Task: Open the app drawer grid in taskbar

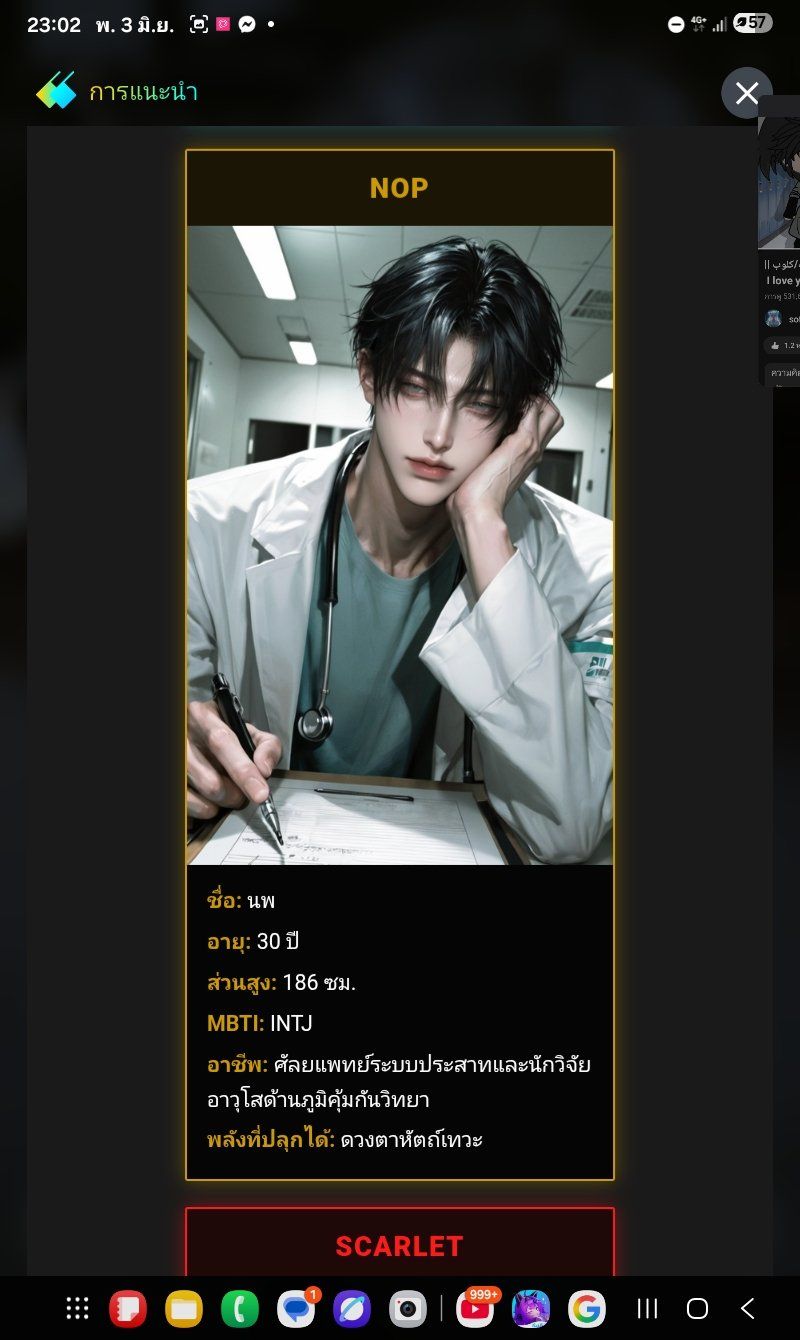Action: pos(77,1308)
